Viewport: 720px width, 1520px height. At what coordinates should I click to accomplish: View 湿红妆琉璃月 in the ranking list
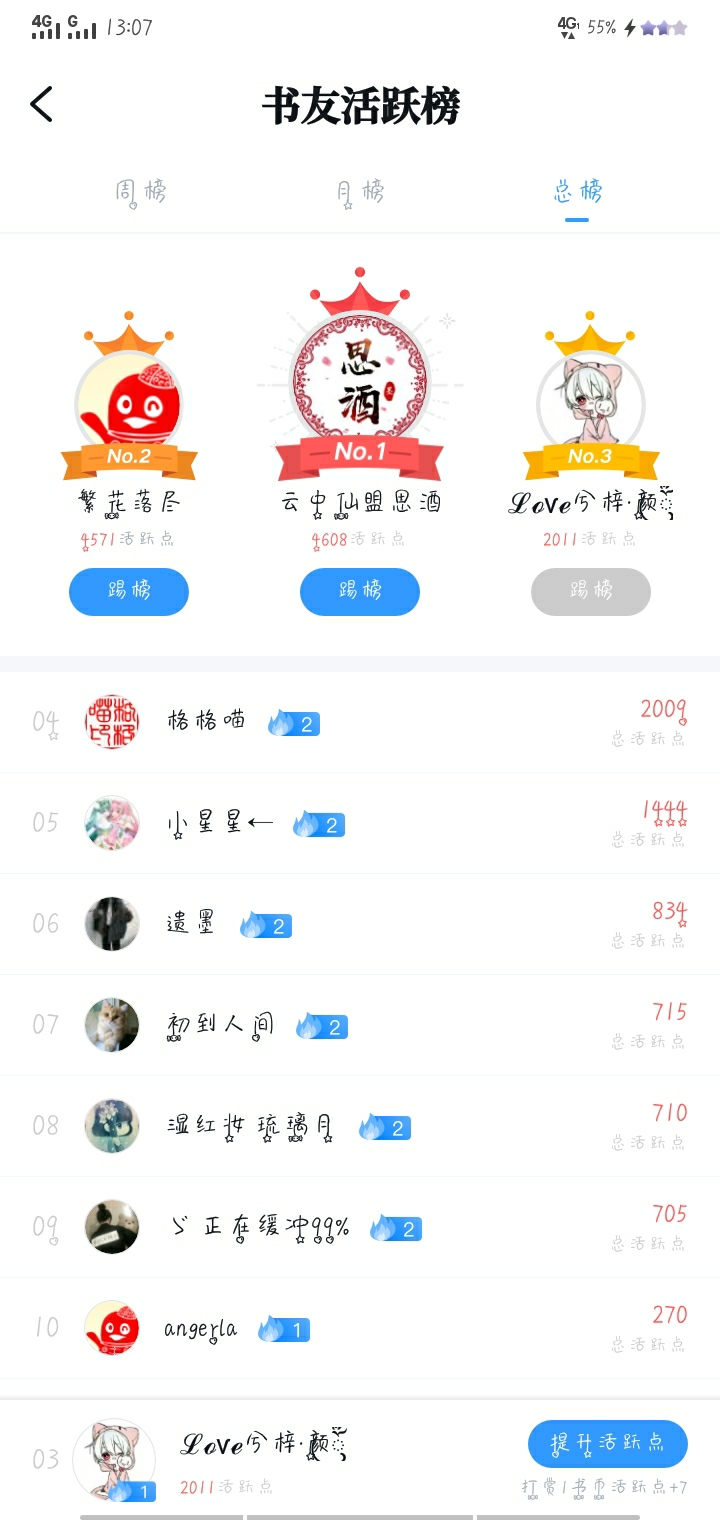tap(360, 1126)
